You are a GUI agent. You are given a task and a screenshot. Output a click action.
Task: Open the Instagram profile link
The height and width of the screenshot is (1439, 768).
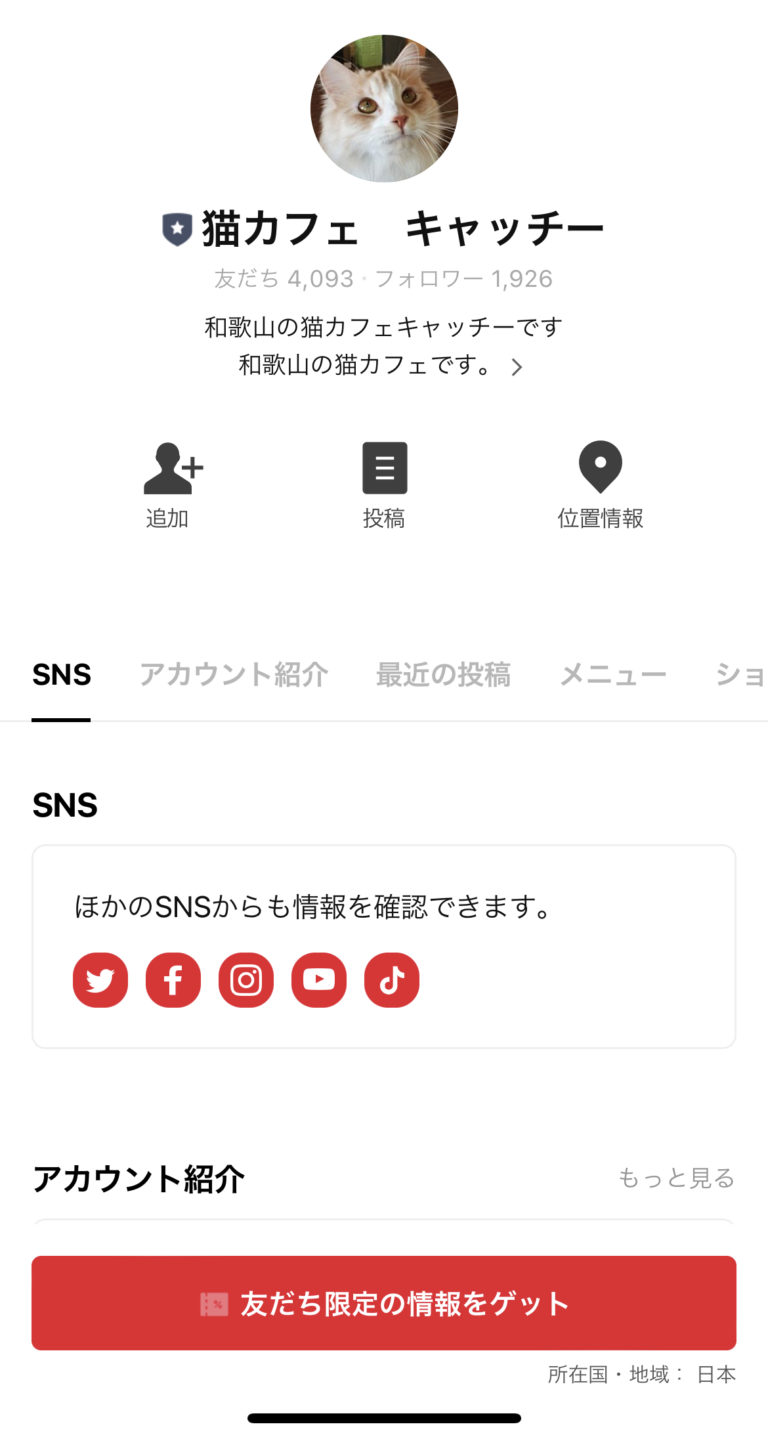pos(246,980)
